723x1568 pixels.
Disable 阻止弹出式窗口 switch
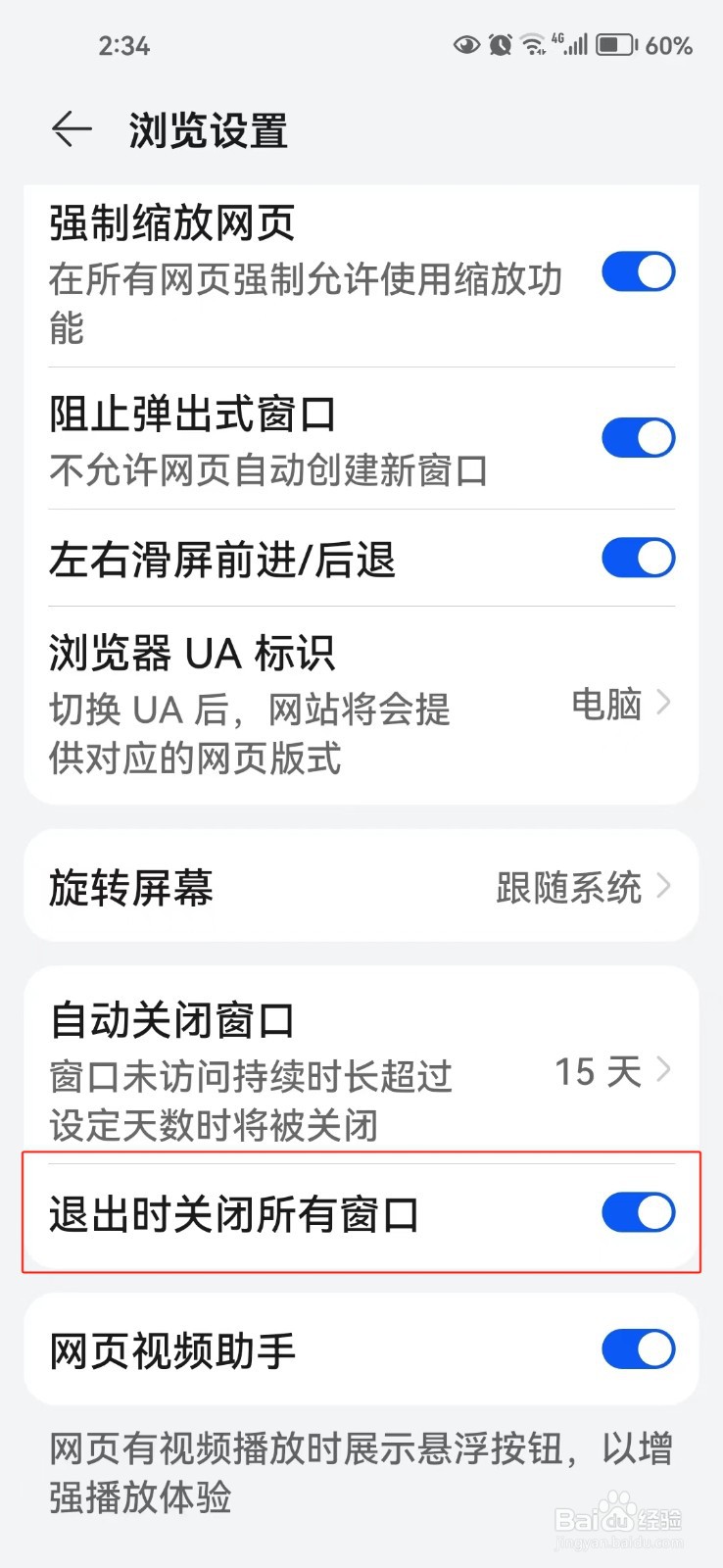click(638, 438)
